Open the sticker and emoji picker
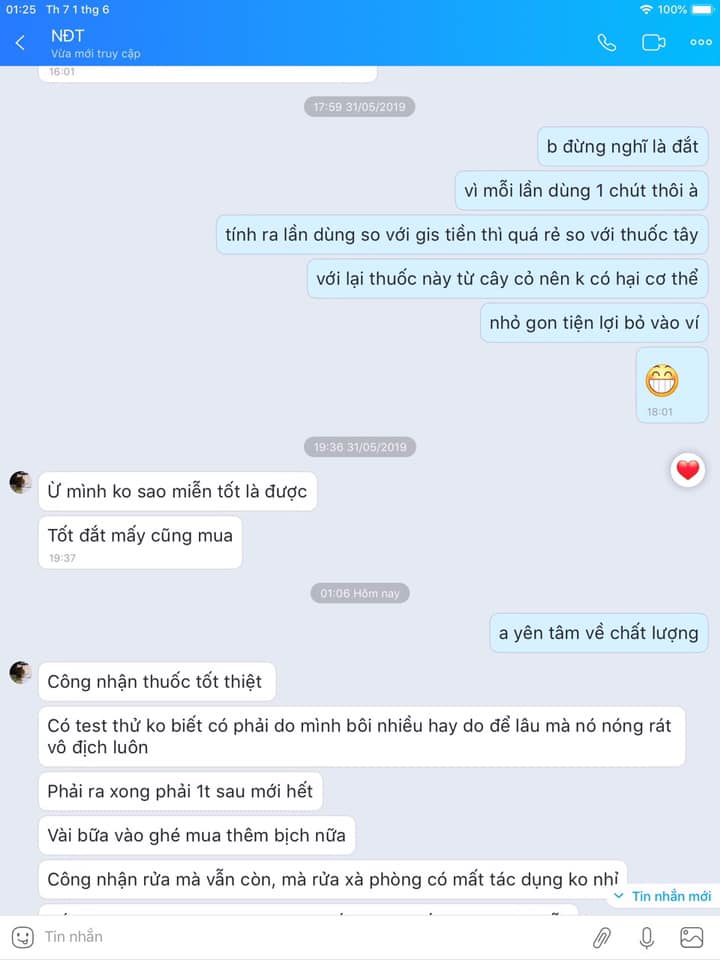This screenshot has width=720, height=960. (x=22, y=937)
